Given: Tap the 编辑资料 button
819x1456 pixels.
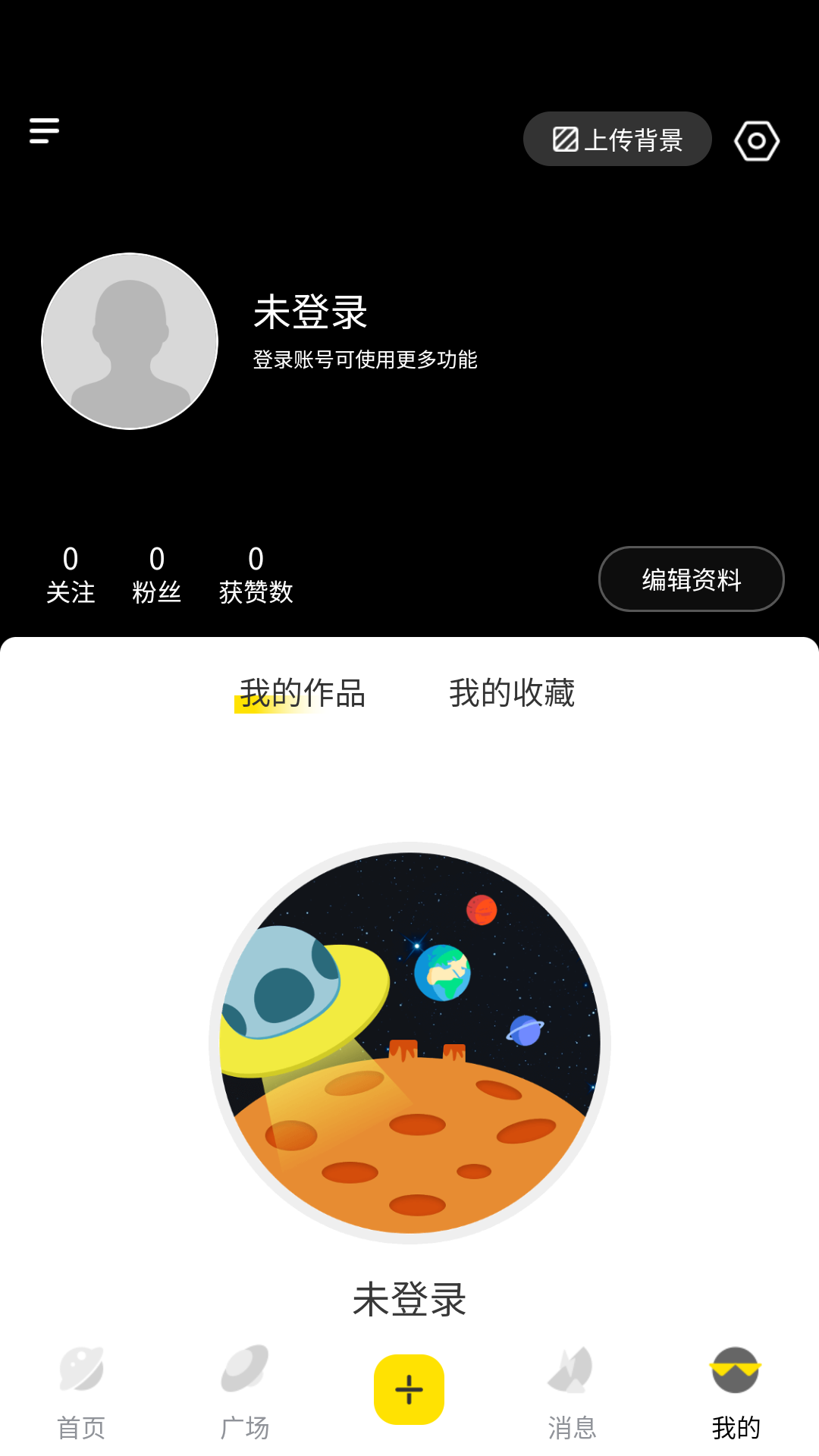Looking at the screenshot, I should pos(691,579).
